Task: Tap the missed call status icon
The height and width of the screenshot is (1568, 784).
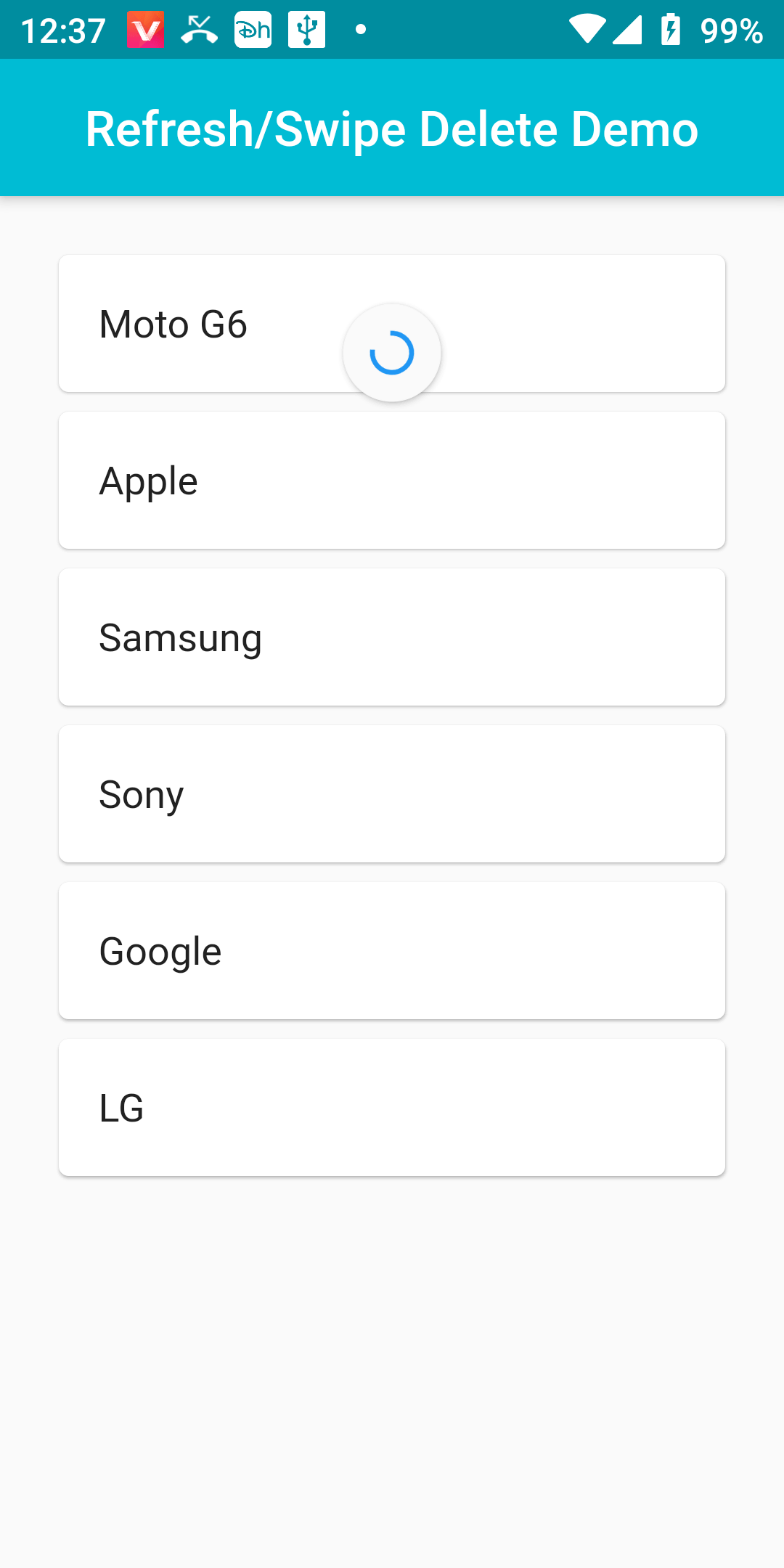Action: point(199,29)
